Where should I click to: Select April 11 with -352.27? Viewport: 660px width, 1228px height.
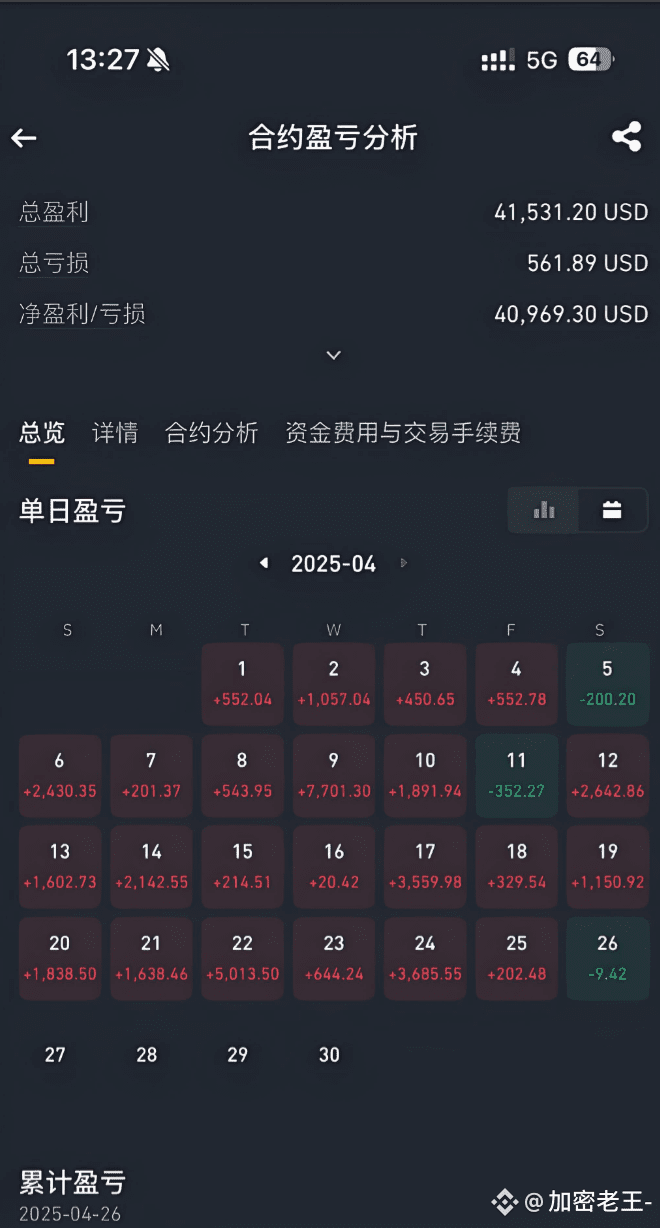click(516, 775)
